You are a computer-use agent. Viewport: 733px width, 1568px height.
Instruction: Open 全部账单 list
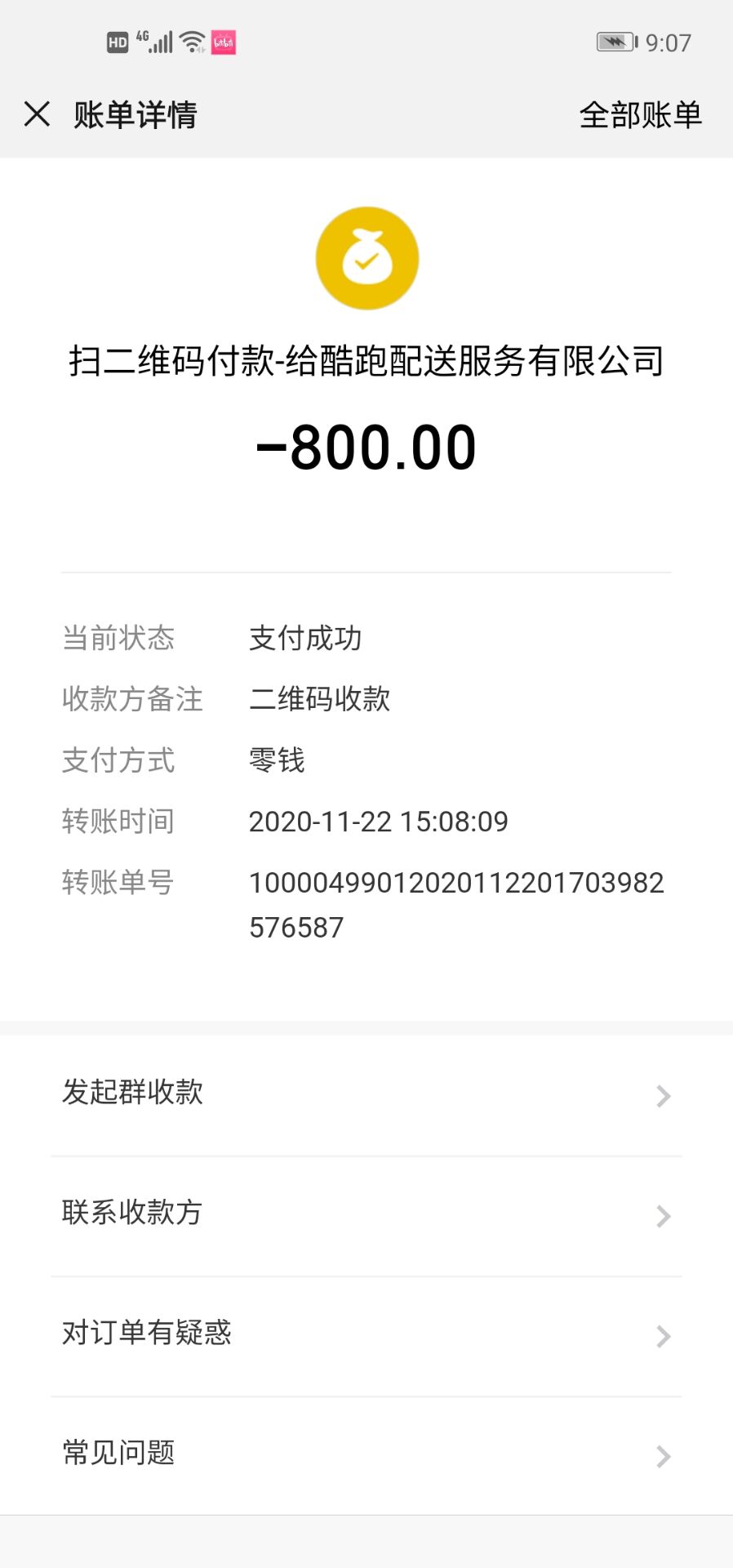click(640, 115)
